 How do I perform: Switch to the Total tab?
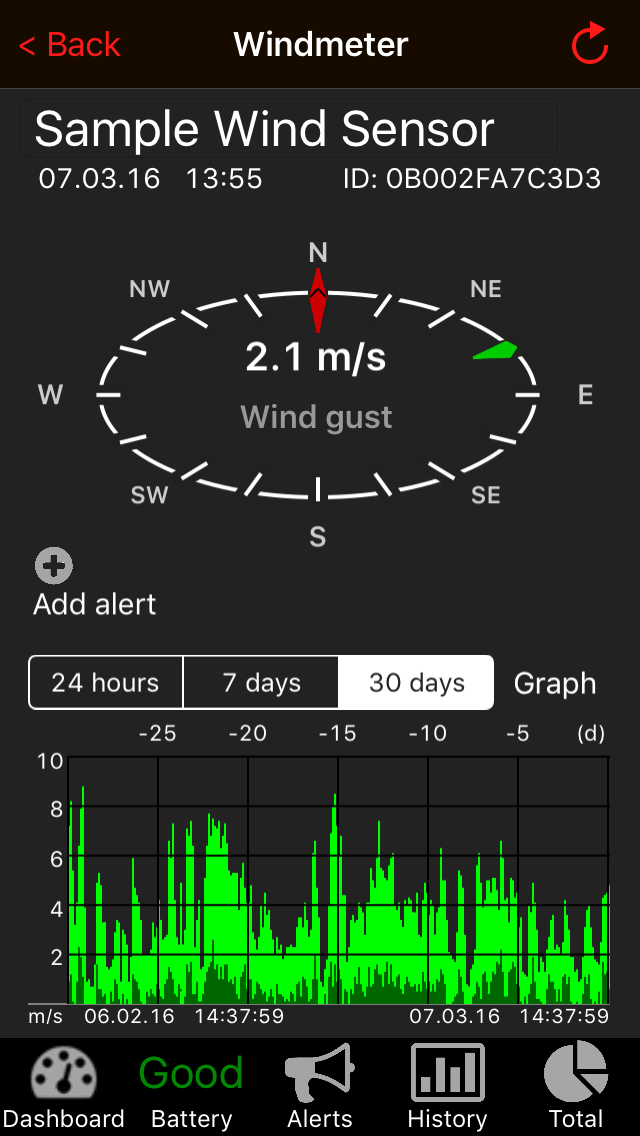tap(575, 1087)
